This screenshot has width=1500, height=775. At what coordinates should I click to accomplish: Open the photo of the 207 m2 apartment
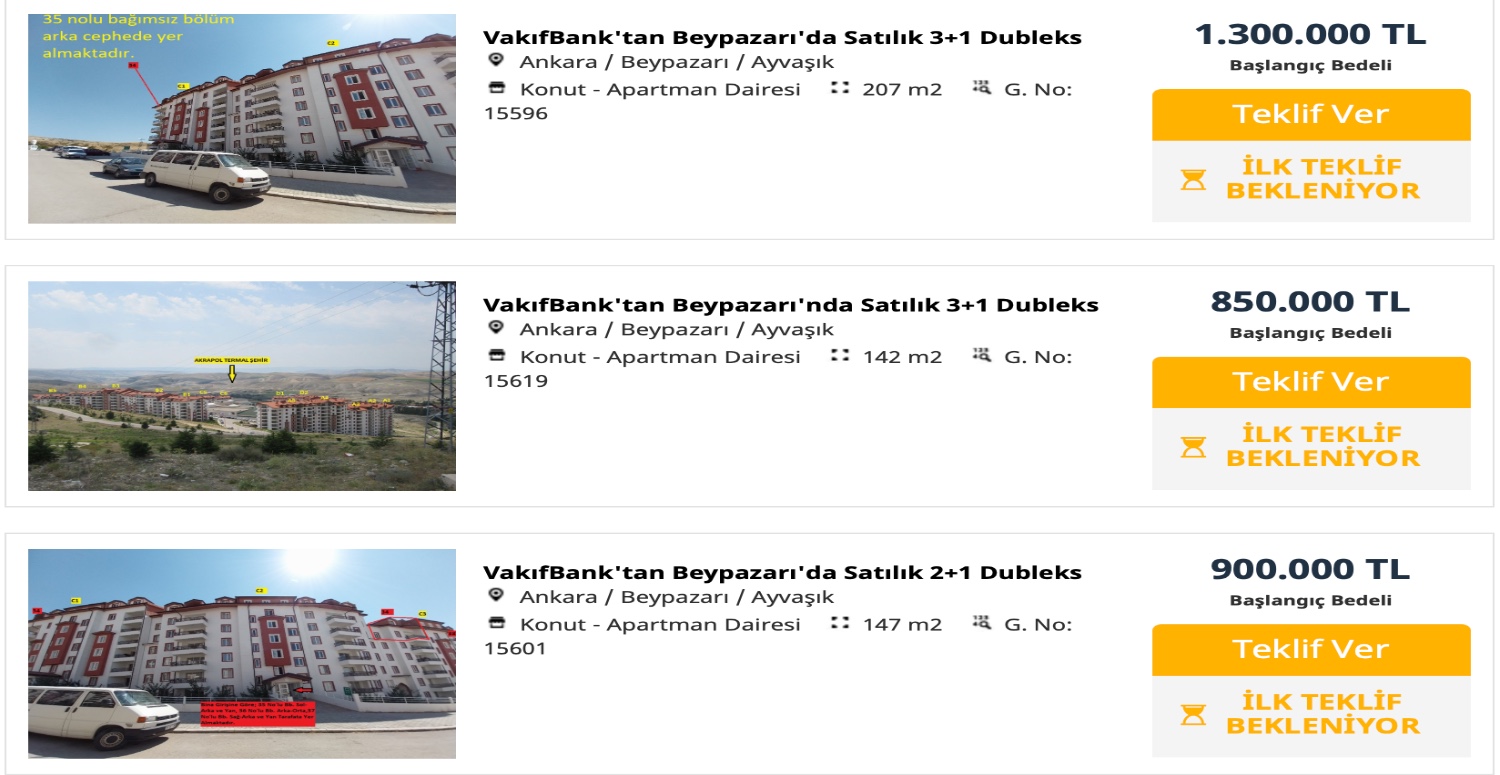coord(242,118)
